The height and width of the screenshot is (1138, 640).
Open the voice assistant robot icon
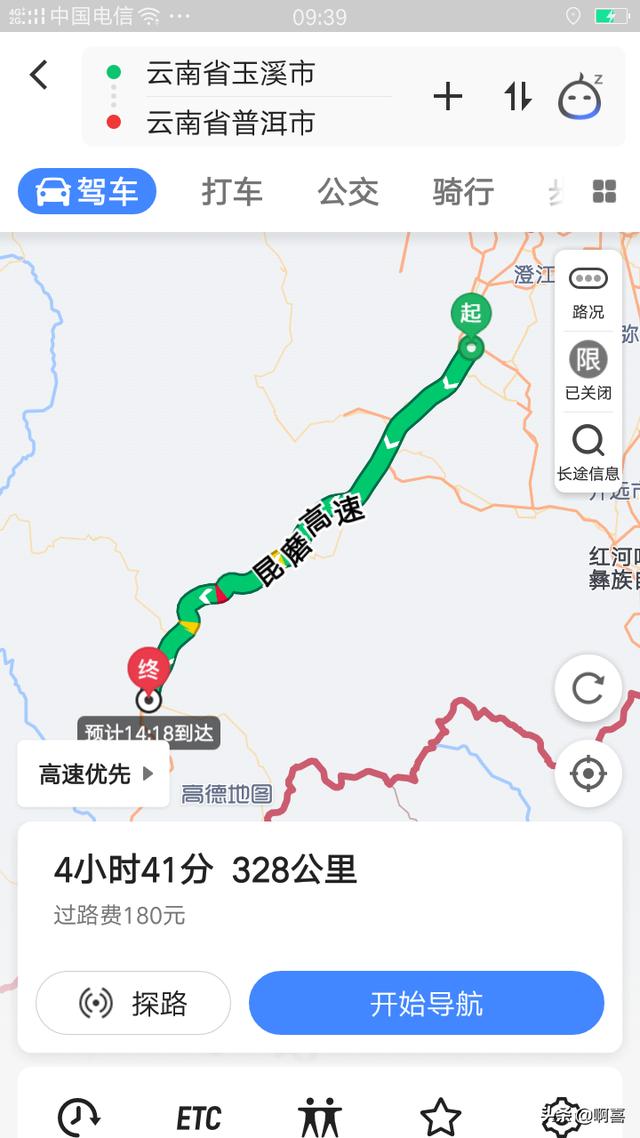[580, 97]
